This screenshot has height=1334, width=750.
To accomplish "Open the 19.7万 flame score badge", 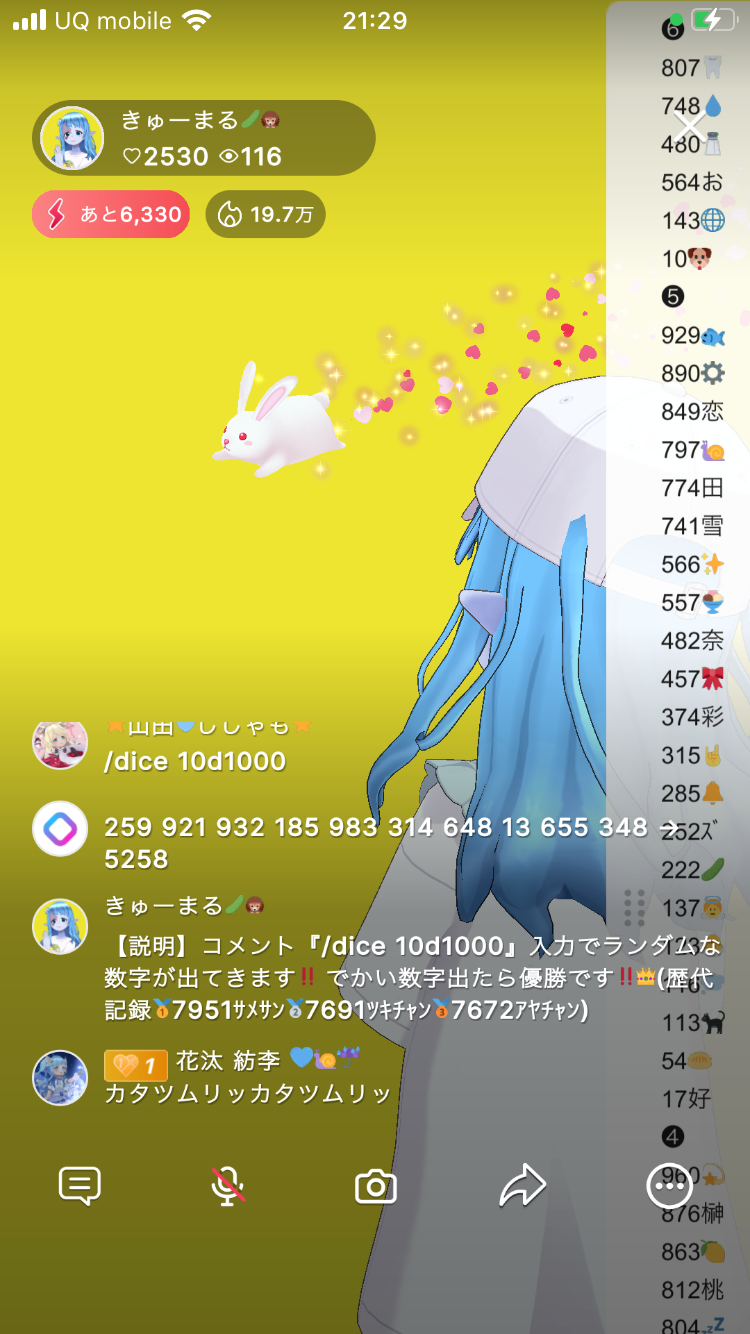I will pyautogui.click(x=265, y=214).
